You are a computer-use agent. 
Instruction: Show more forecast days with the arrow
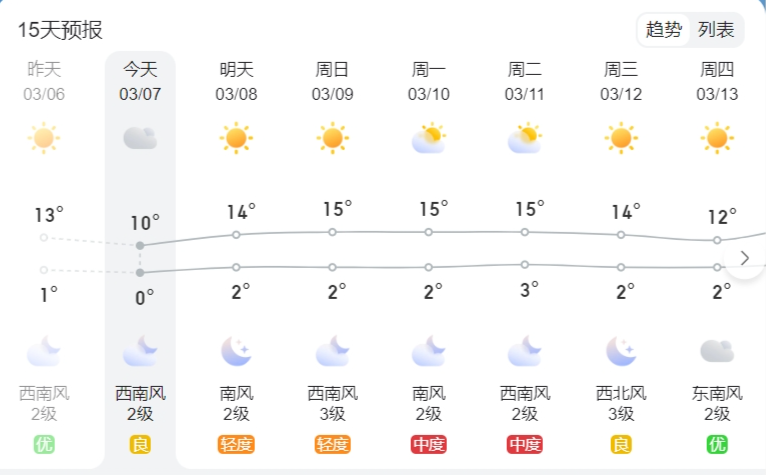(745, 258)
